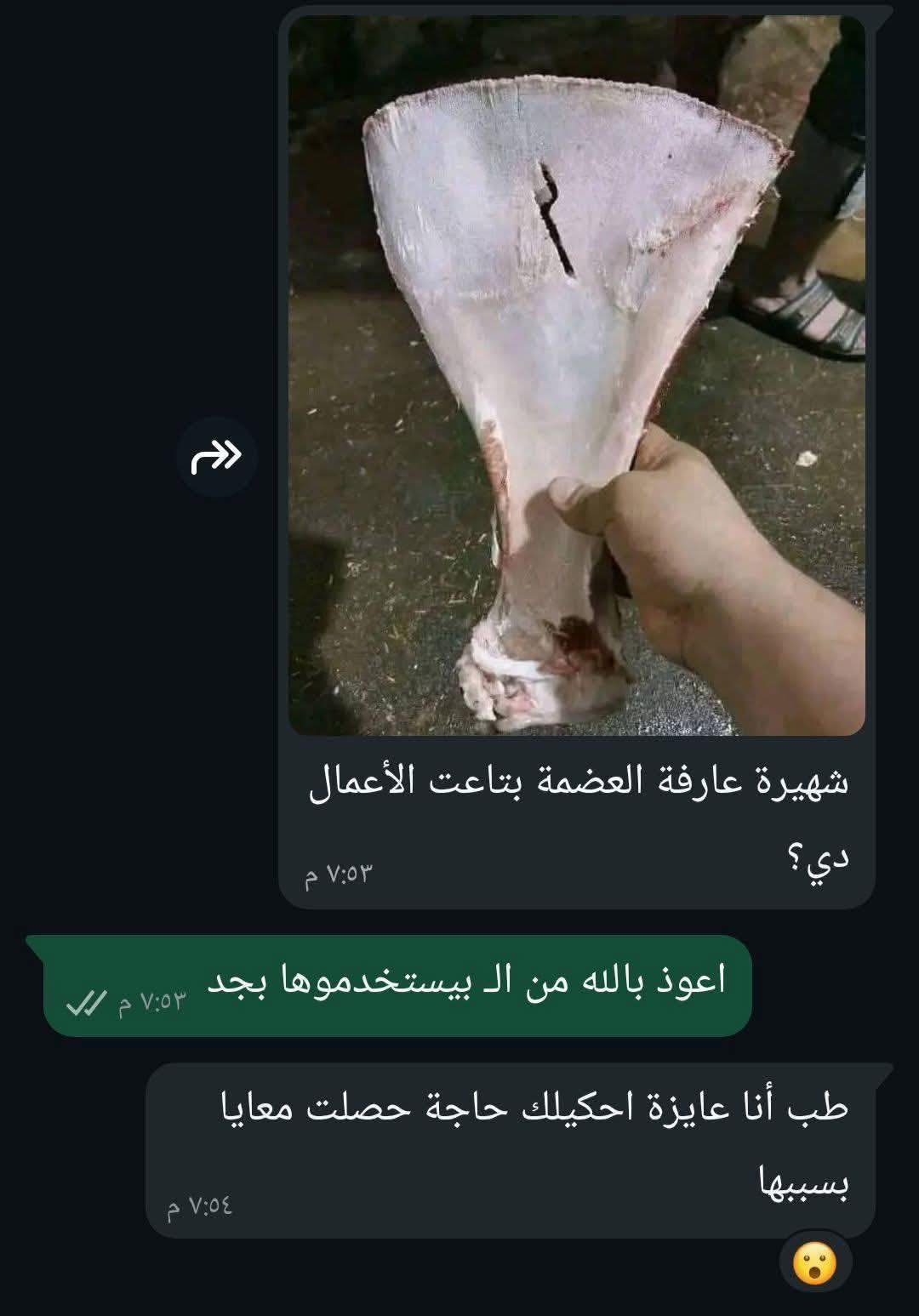Open the surprised emoji reaction

coord(814,1263)
